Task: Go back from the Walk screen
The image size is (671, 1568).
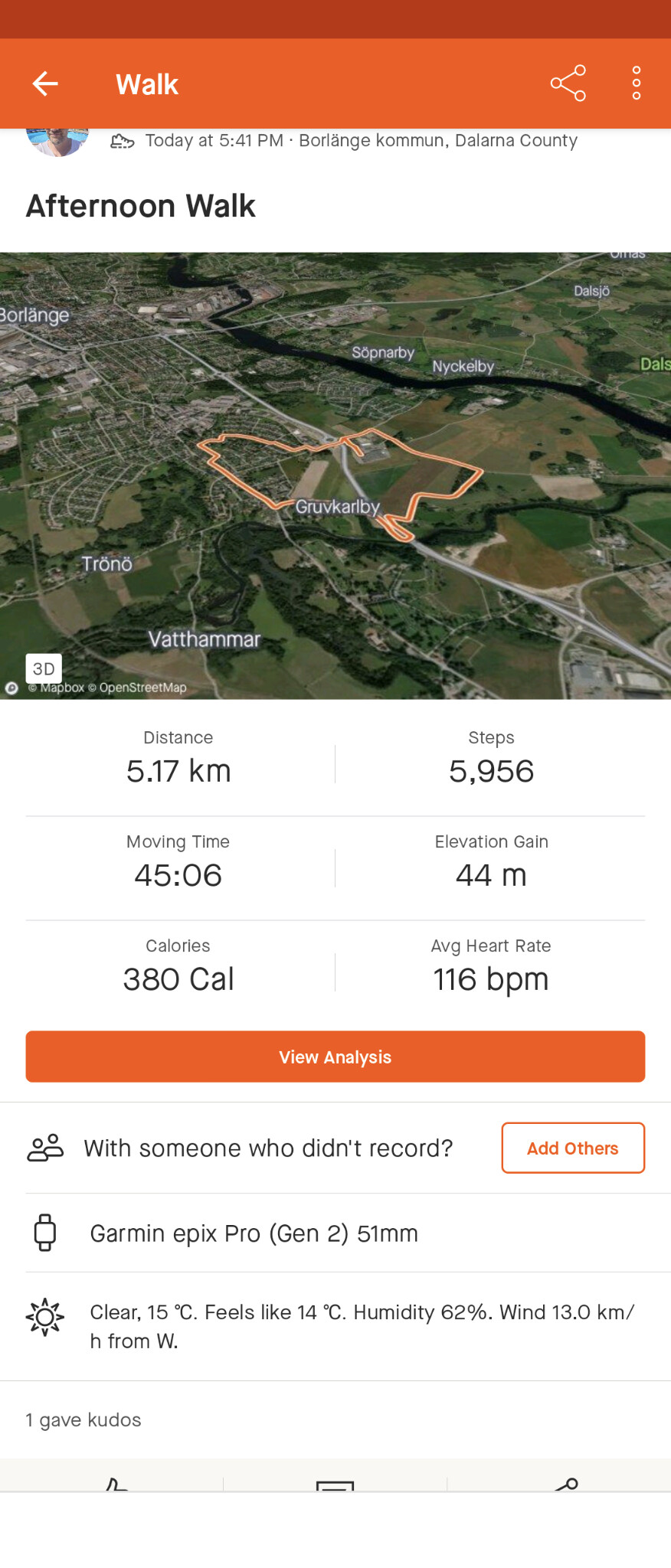Action: coord(45,83)
